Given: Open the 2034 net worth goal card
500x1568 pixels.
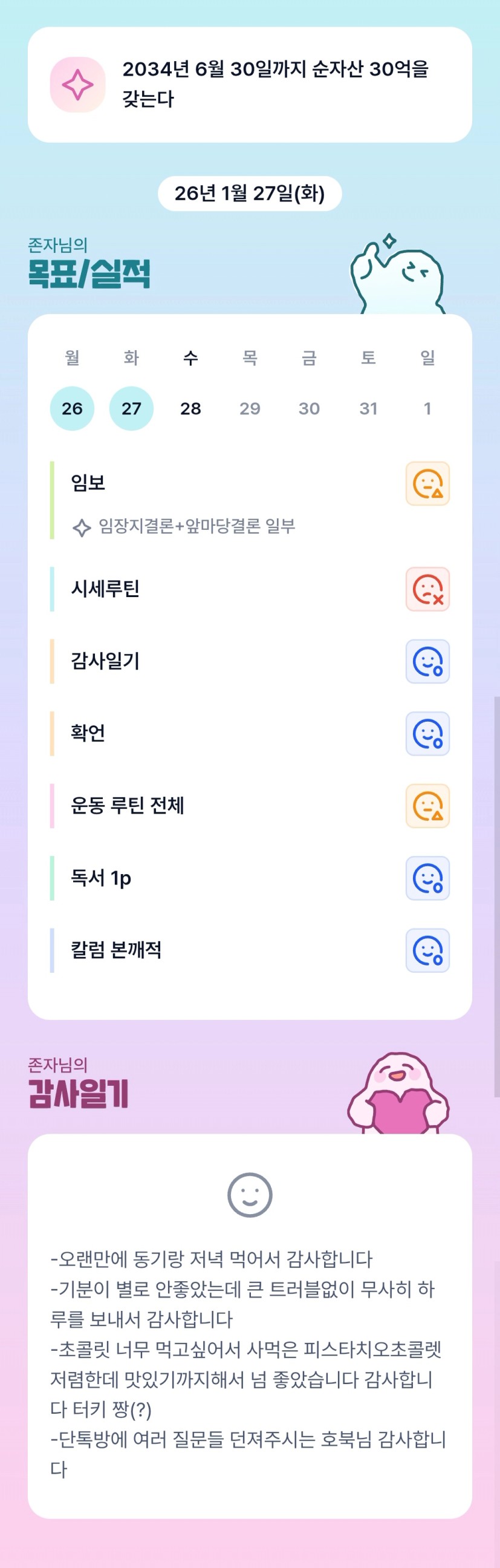Looking at the screenshot, I should (x=250, y=85).
